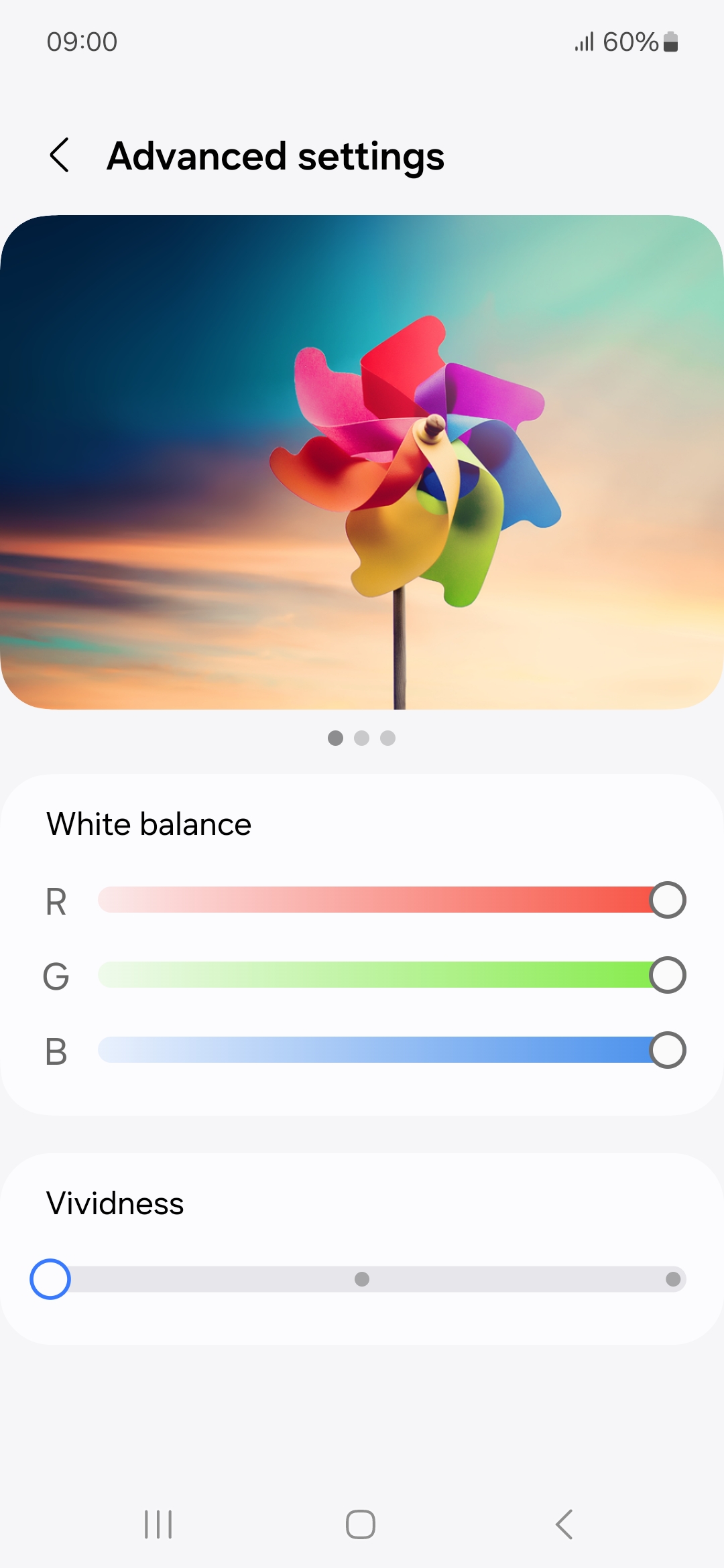This screenshot has width=724, height=1568.
Task: Select the second preview image dot
Action: [361, 738]
